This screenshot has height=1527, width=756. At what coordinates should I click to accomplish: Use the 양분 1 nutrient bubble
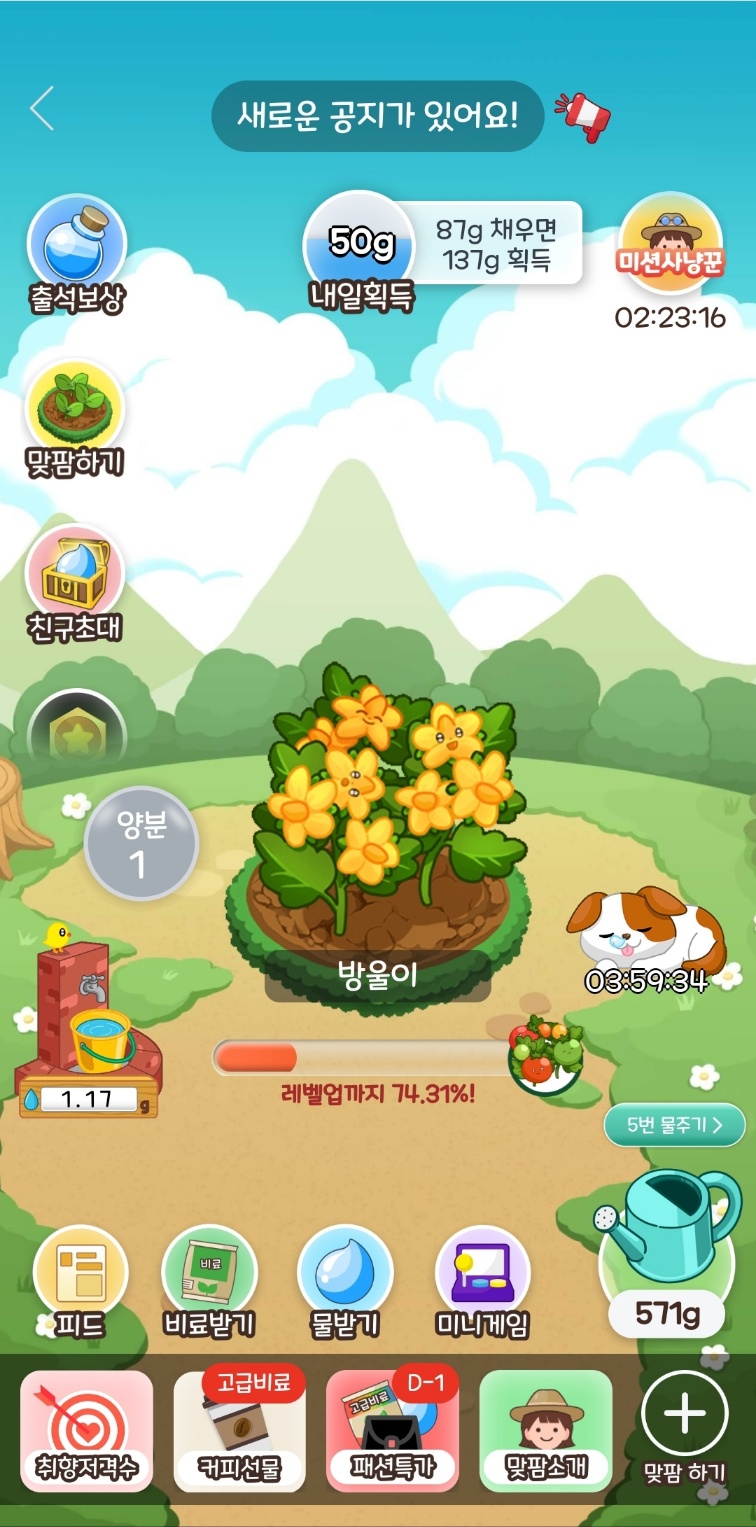140,844
